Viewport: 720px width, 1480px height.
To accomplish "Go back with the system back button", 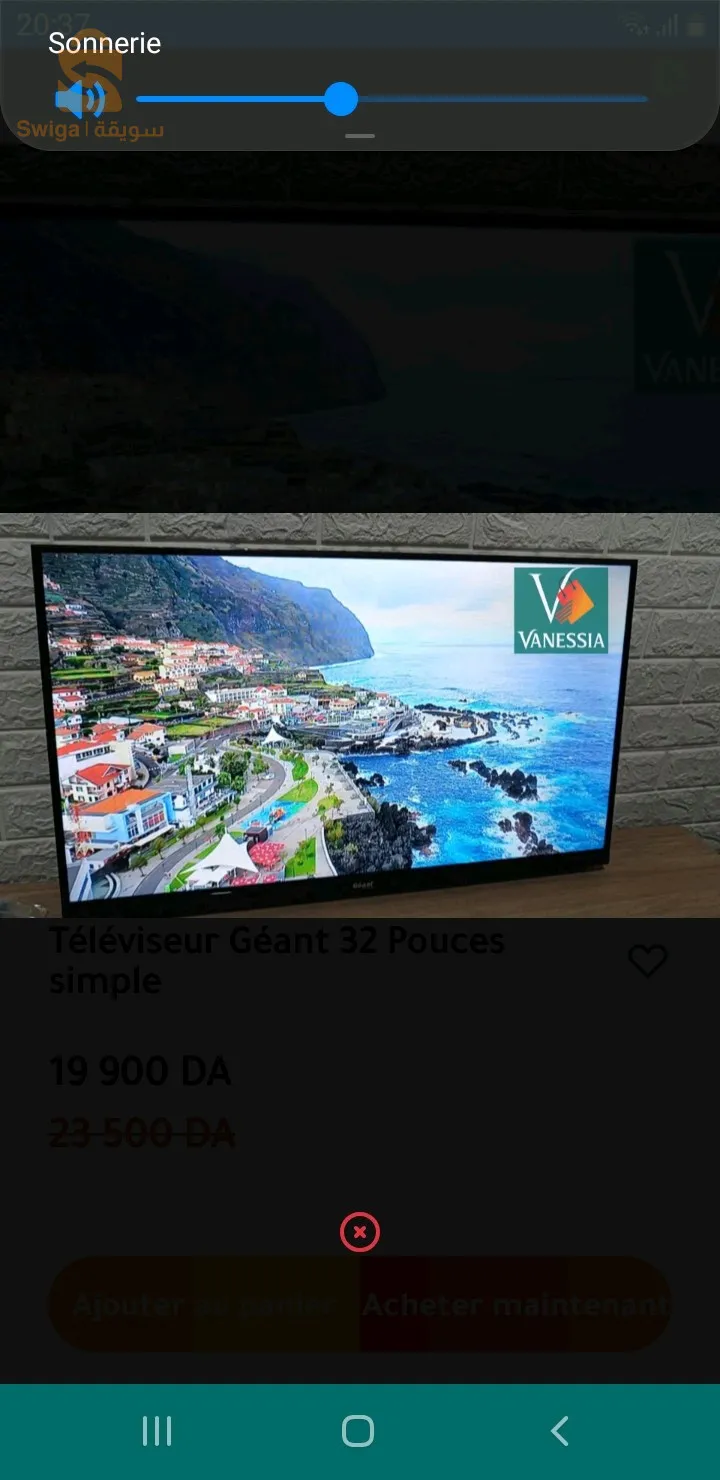I will coord(560,1431).
